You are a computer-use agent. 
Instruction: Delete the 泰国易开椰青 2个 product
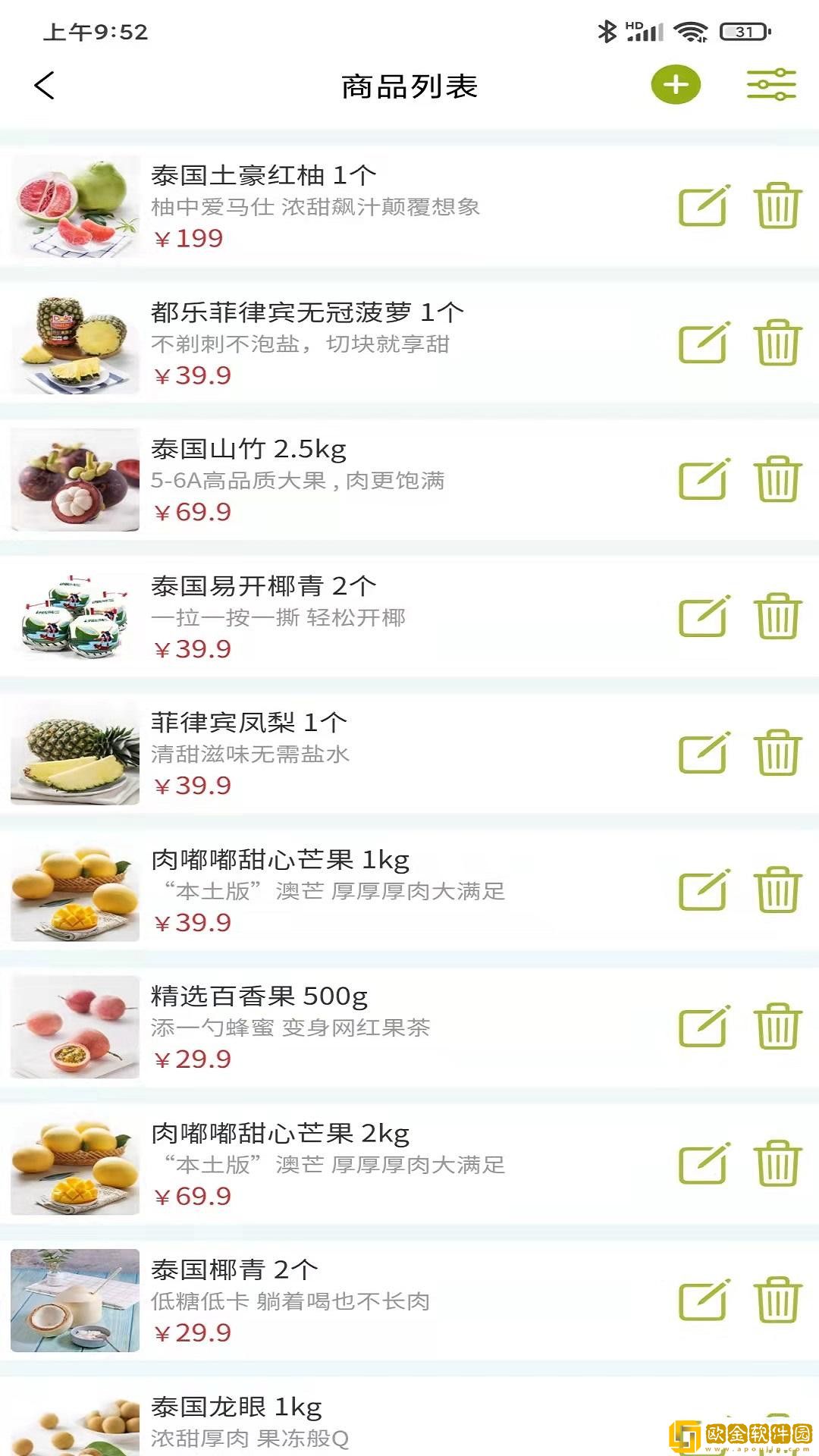coord(777,617)
